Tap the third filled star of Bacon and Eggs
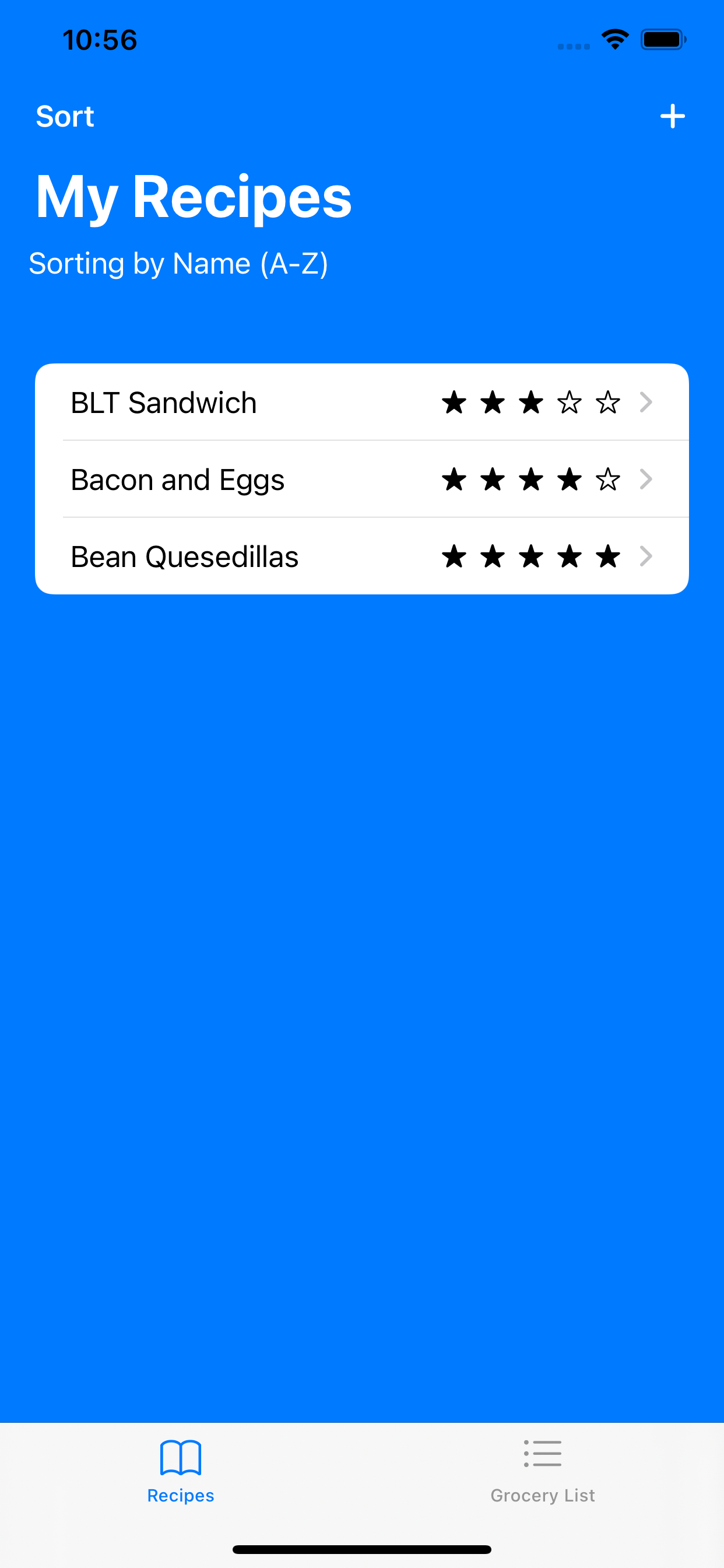The image size is (724, 1568). coord(532,479)
